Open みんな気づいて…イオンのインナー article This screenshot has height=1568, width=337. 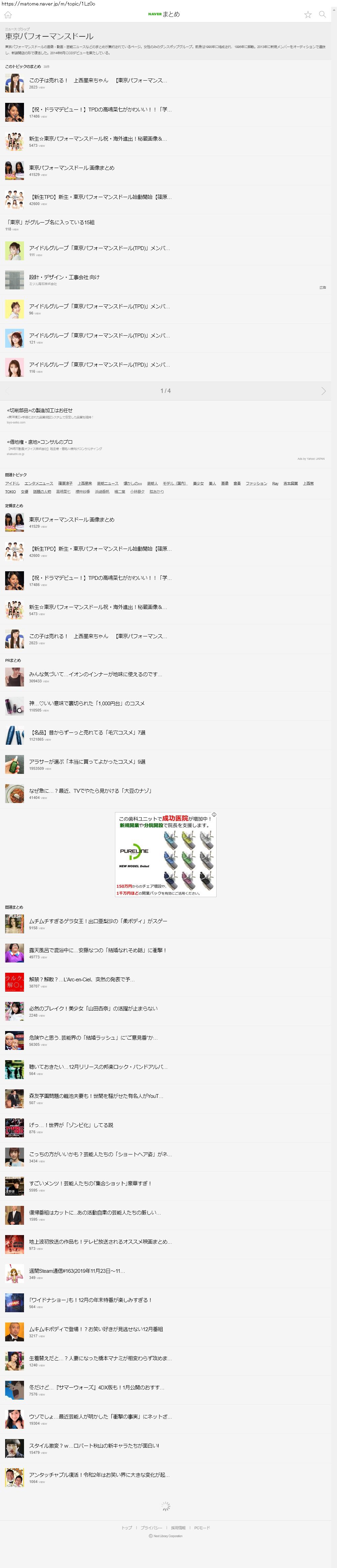pyautogui.click(x=95, y=674)
